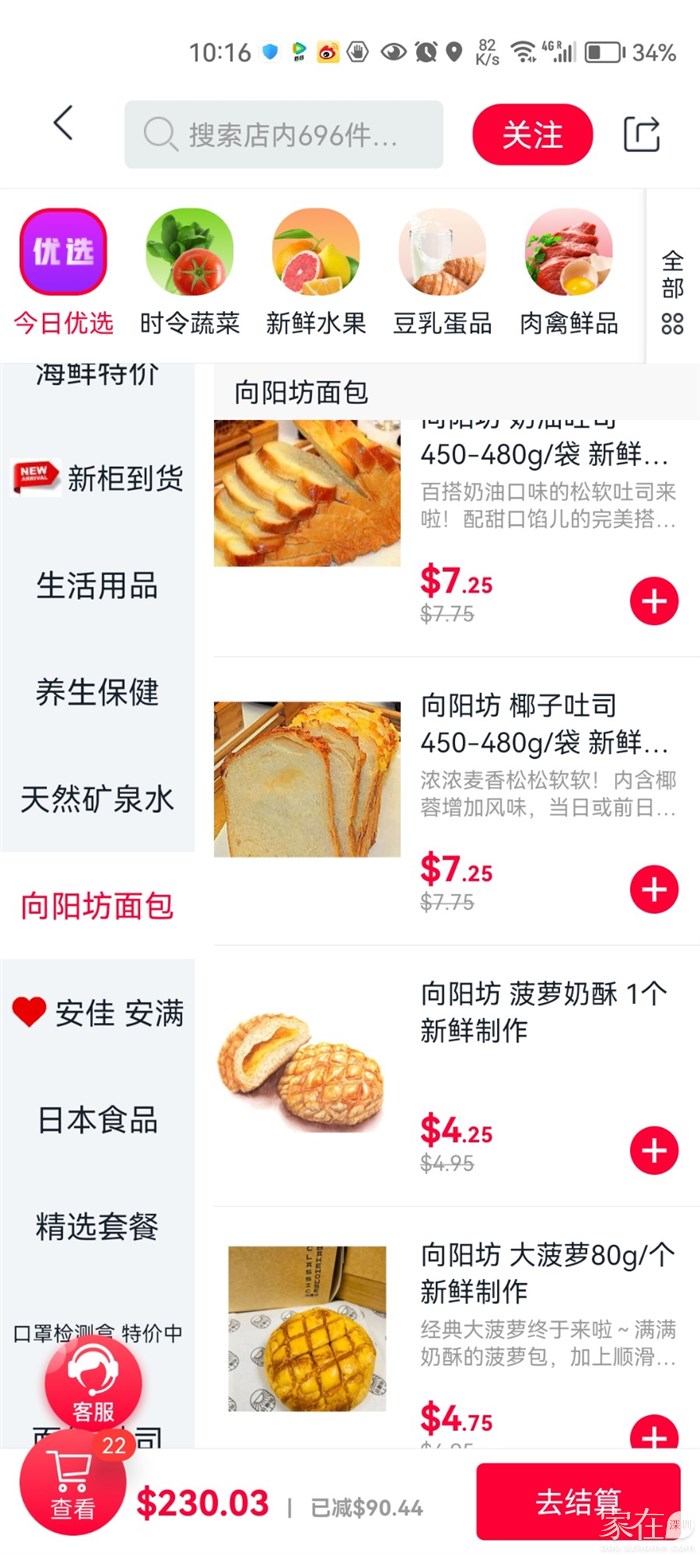Select 日本食品 in the sidebar

pyautogui.click(x=98, y=1120)
